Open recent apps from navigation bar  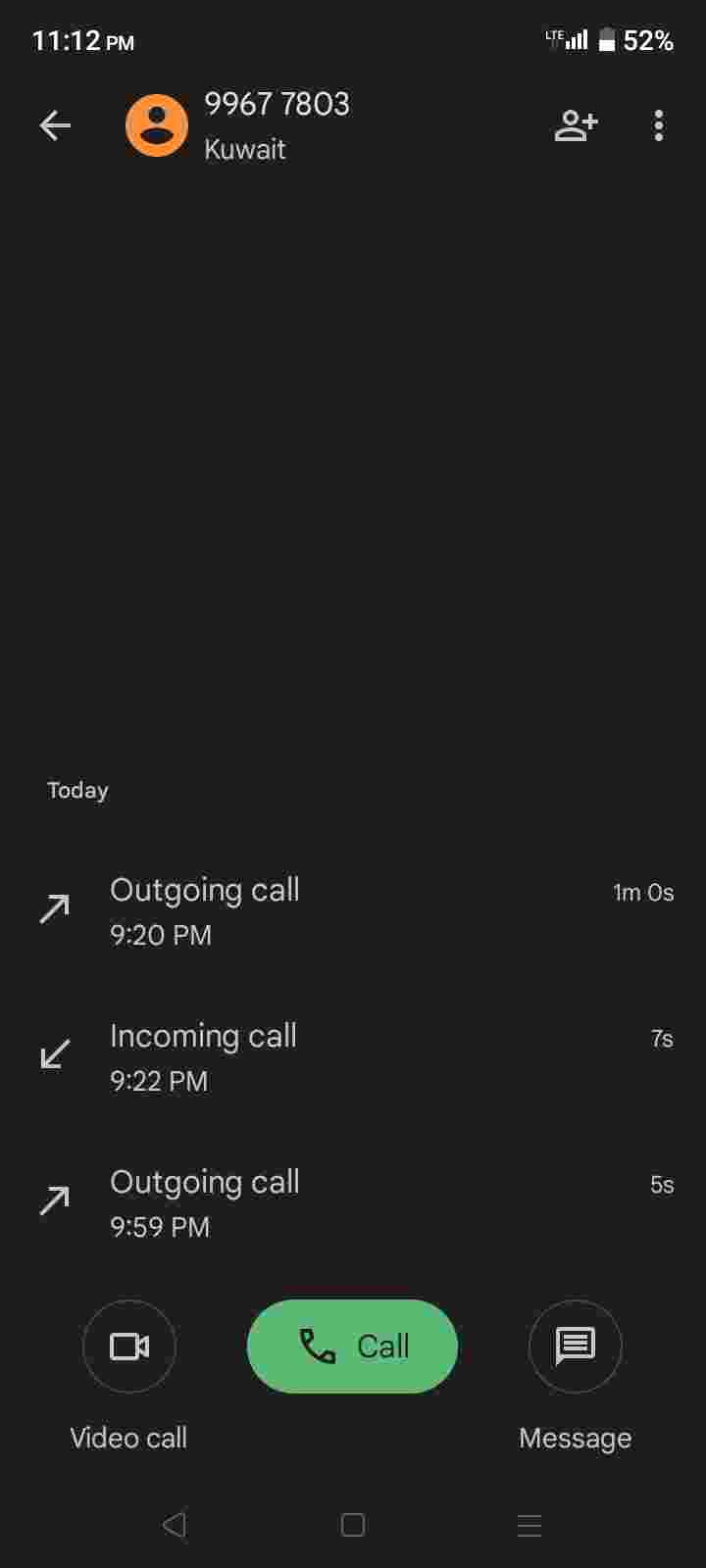tap(529, 1525)
